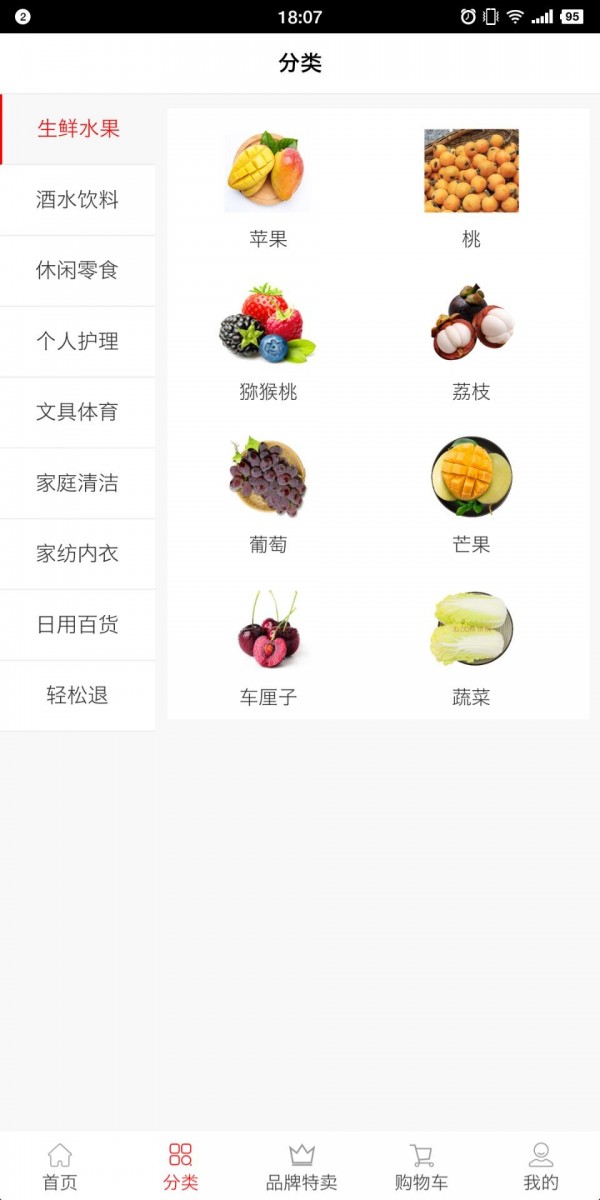The image size is (600, 1200).
Task: Open the 我的 tab
Action: pos(540,1167)
